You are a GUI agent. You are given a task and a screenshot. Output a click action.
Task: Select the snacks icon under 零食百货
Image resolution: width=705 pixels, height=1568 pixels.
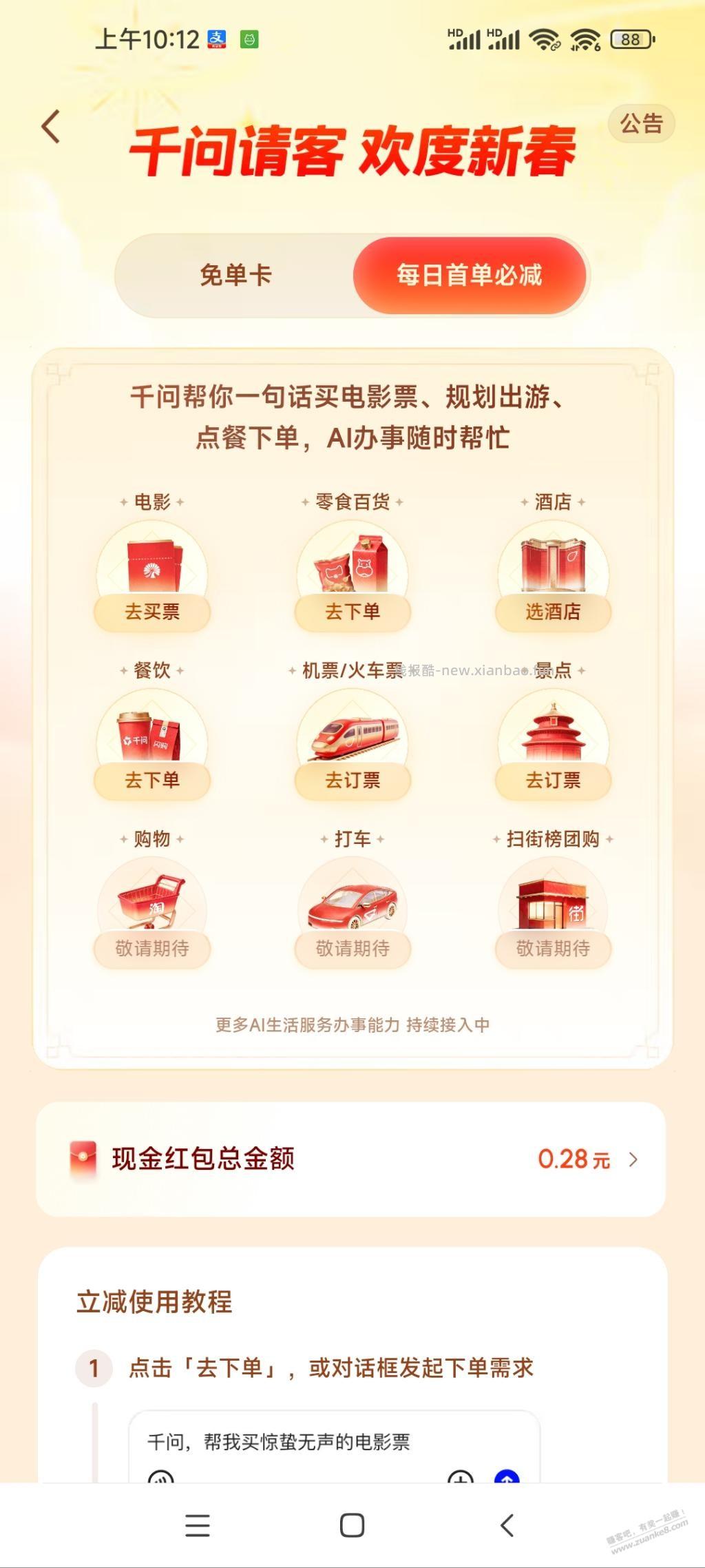352,565
